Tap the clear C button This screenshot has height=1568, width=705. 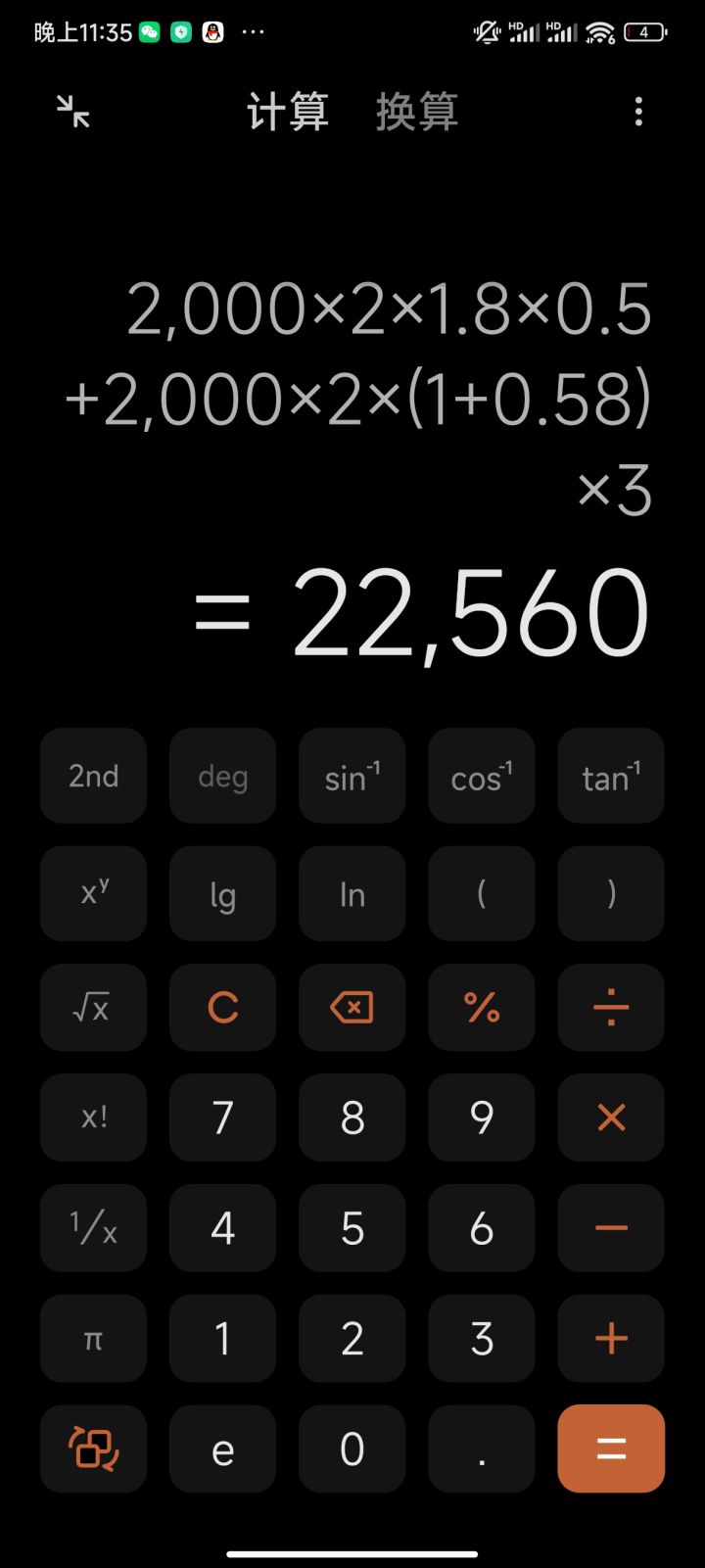pyautogui.click(x=222, y=1007)
